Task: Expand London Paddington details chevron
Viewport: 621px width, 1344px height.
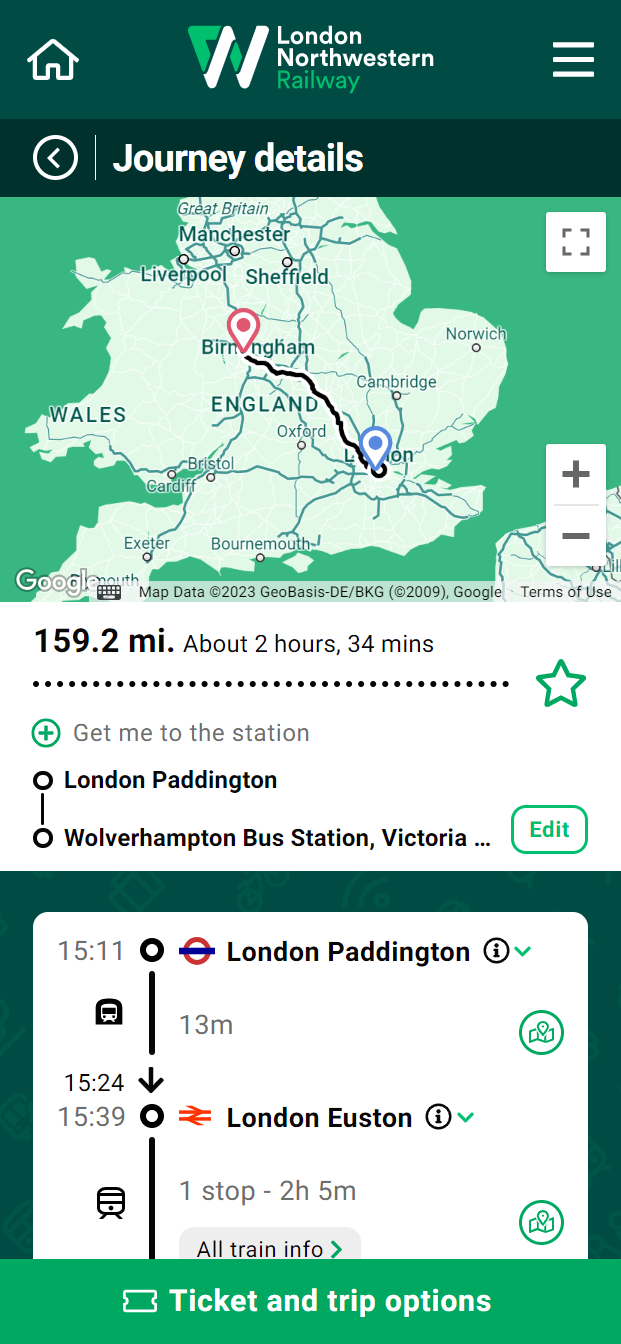Action: [522, 951]
